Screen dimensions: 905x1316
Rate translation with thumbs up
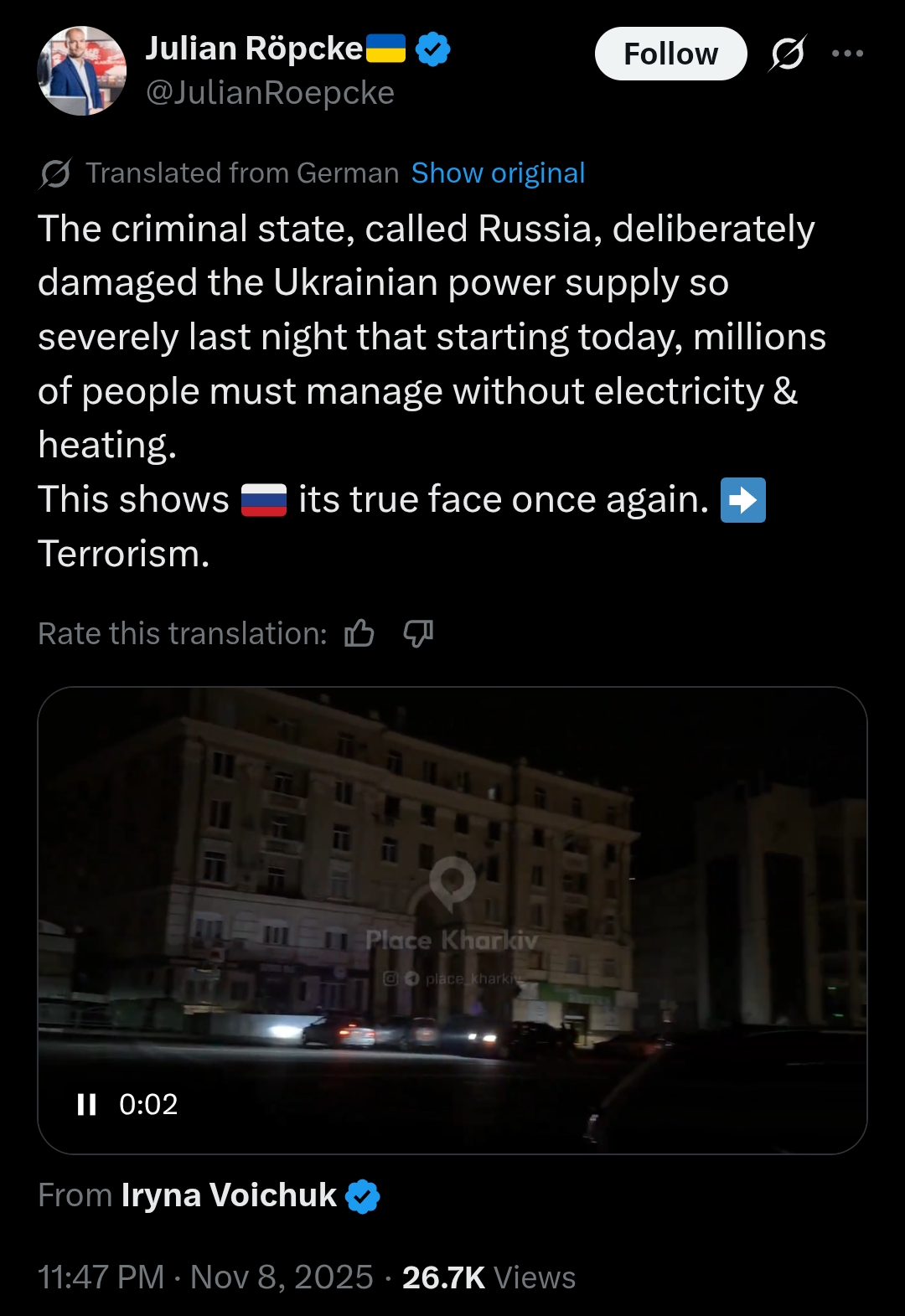(359, 633)
